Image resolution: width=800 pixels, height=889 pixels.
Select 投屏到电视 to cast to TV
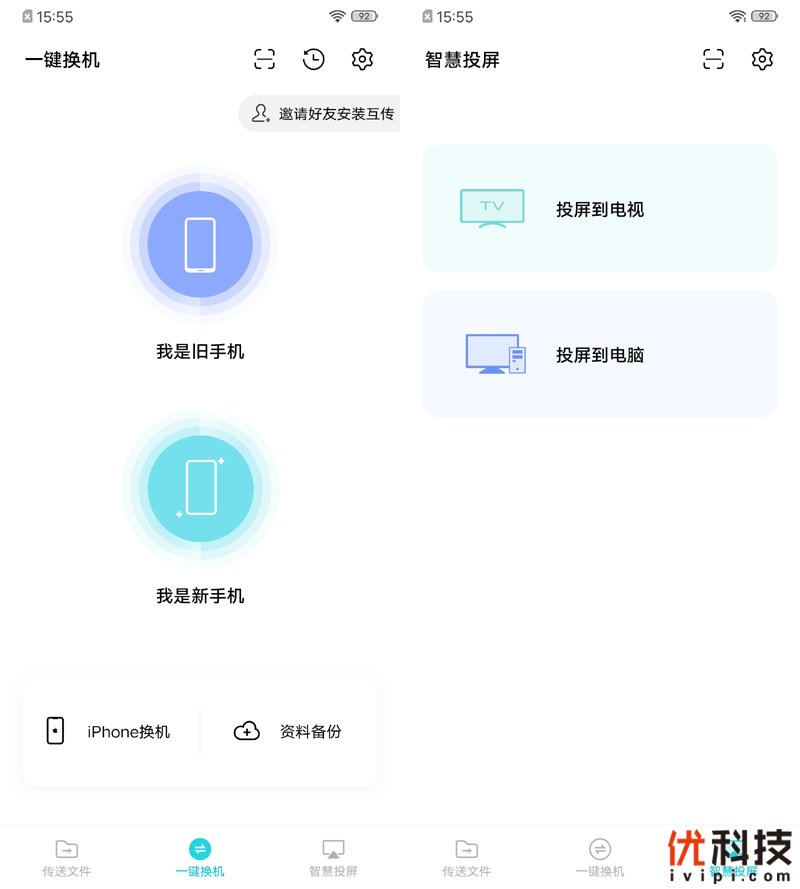(599, 208)
